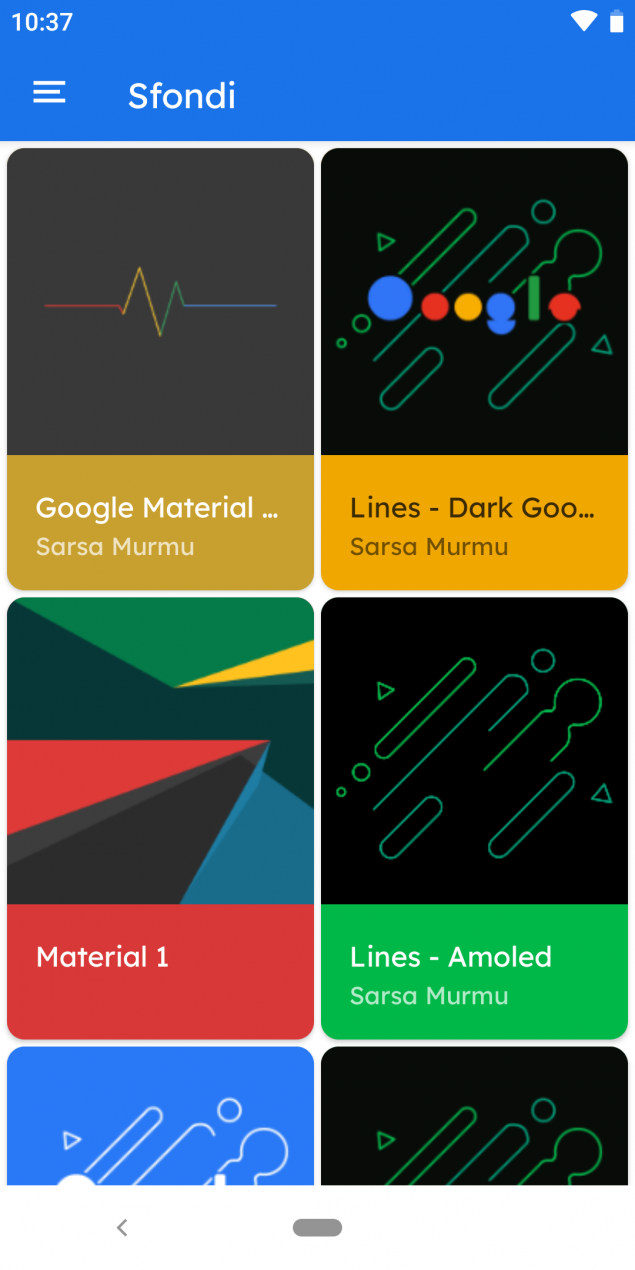Image resolution: width=635 pixels, height=1270 pixels.
Task: Tap the system back arrow
Action: 122,1227
